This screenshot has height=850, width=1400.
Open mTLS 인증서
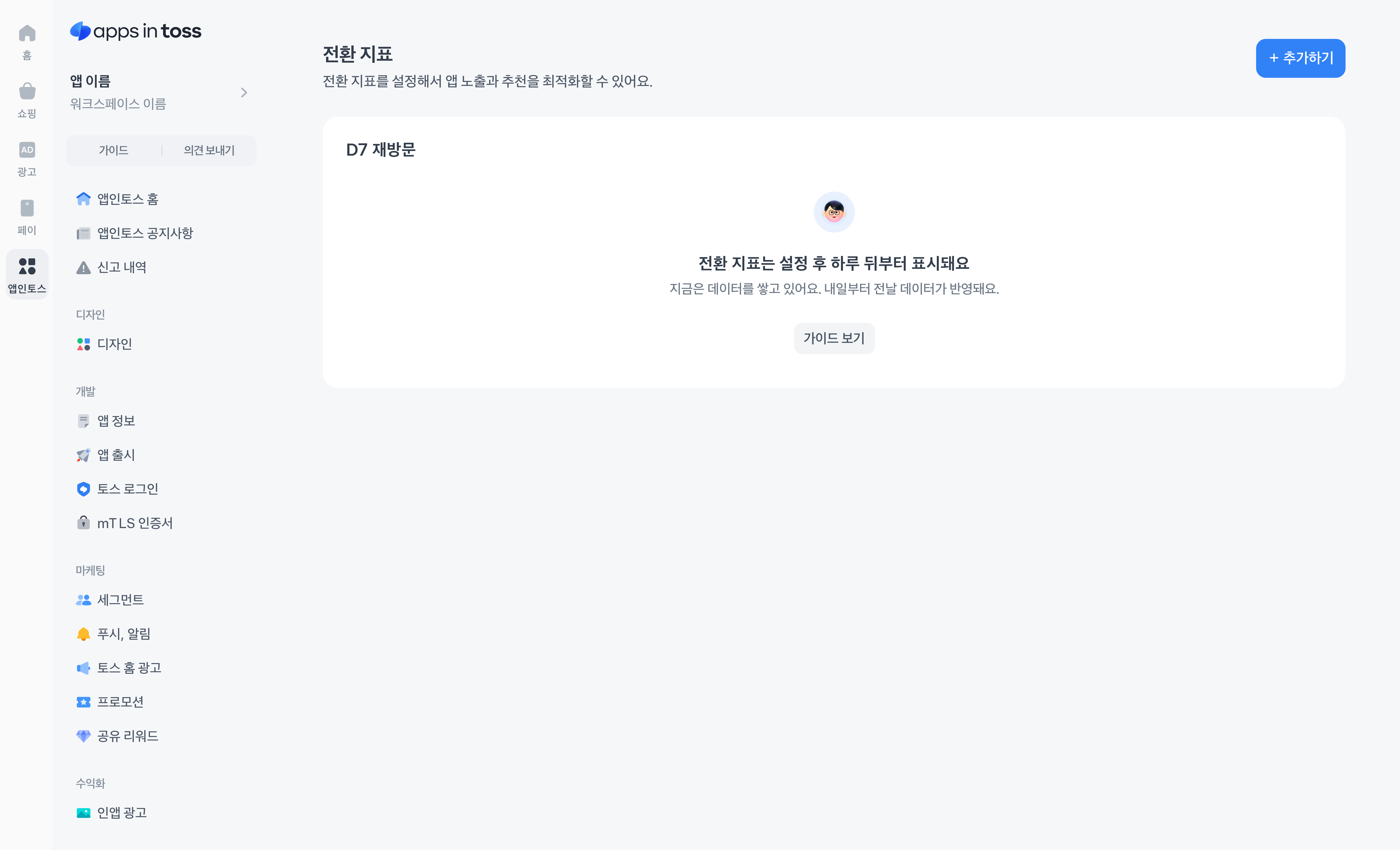[x=135, y=523]
